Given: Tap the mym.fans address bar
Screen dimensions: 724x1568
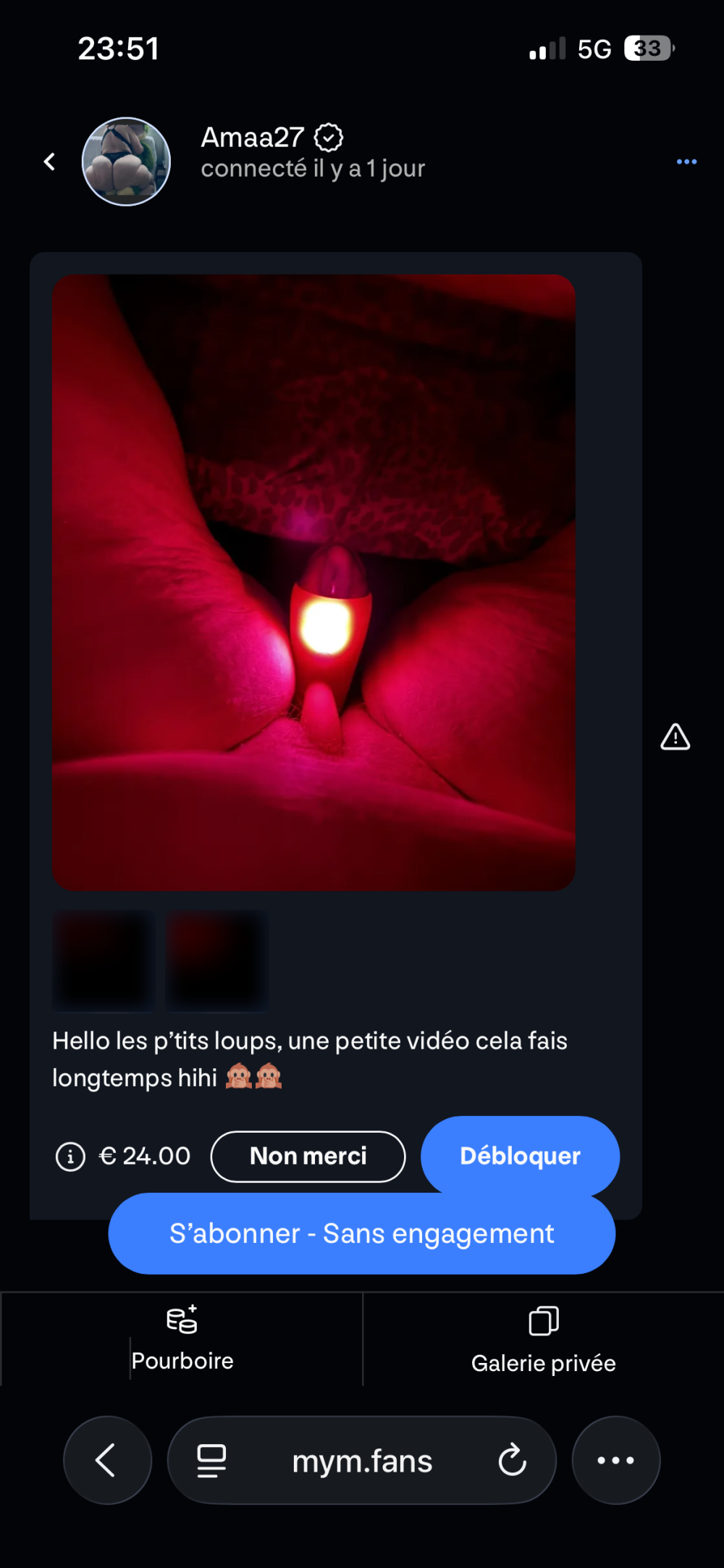Looking at the screenshot, I should (362, 1462).
